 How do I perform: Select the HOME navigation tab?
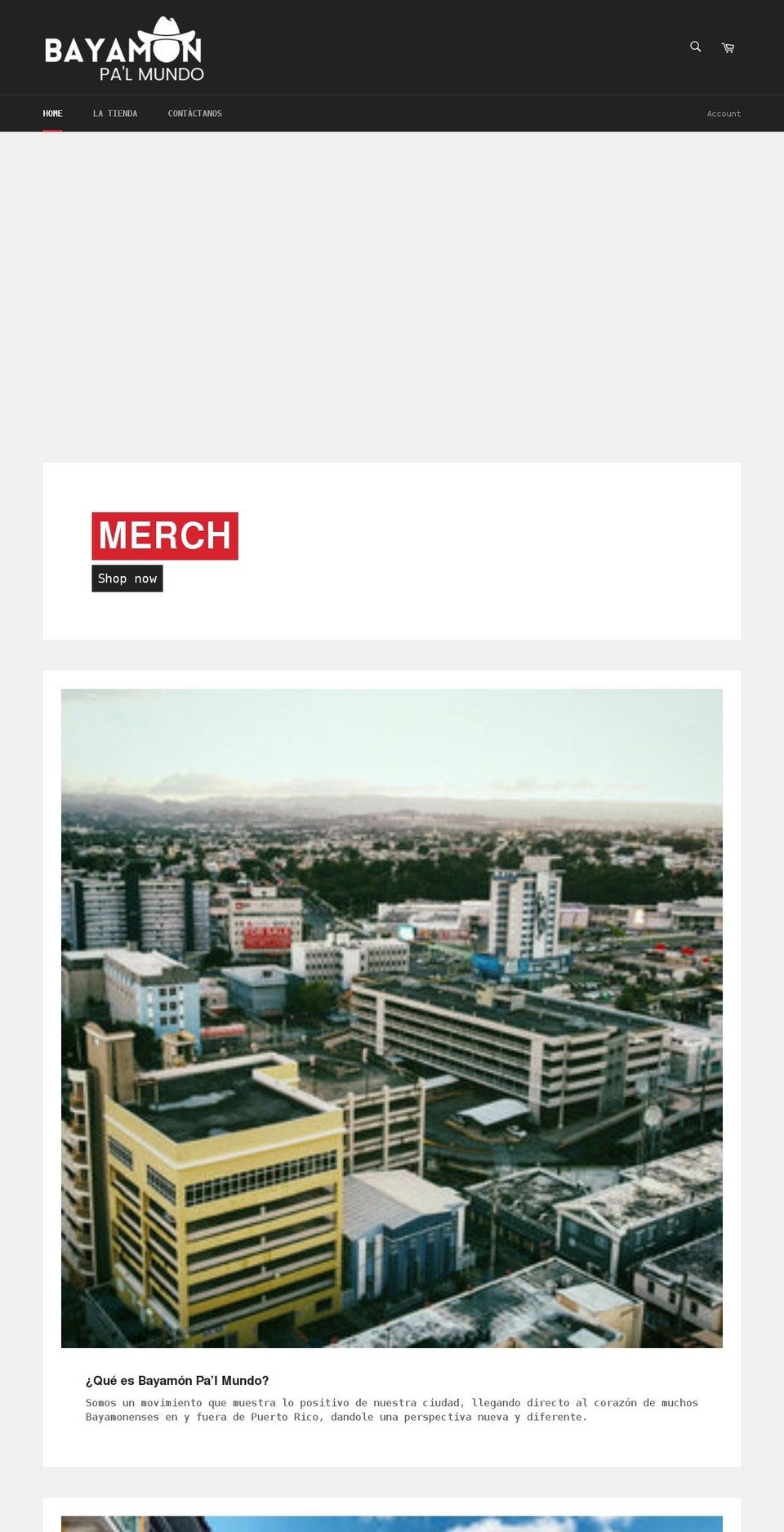(x=52, y=114)
